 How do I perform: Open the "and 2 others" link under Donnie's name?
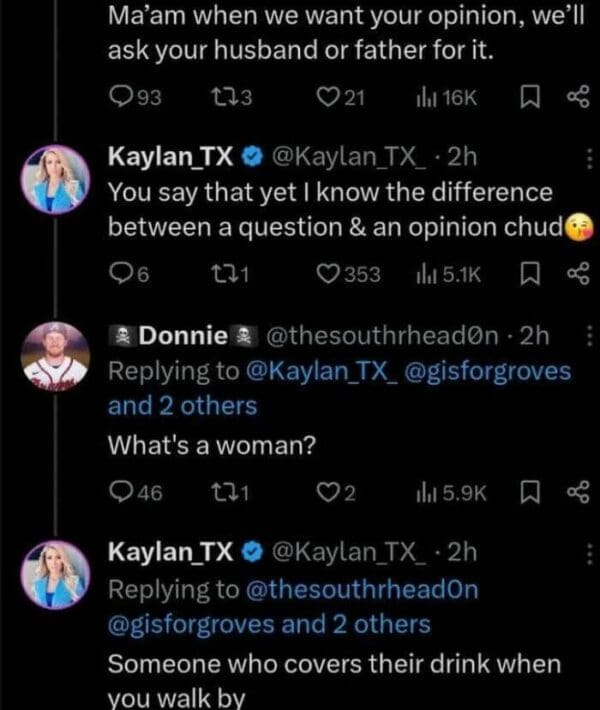pyautogui.click(x=182, y=405)
